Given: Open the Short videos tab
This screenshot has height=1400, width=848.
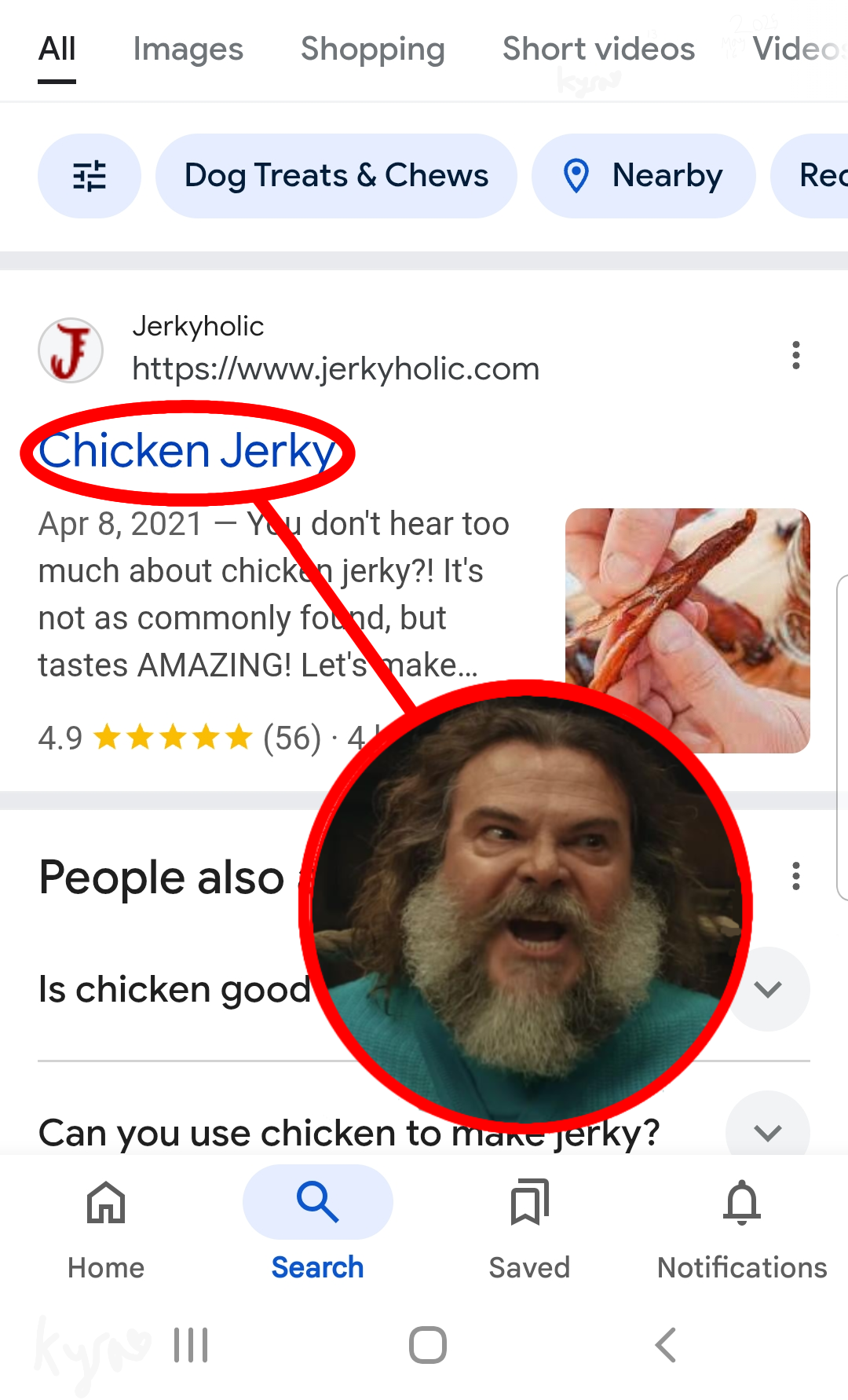Looking at the screenshot, I should [x=598, y=49].
